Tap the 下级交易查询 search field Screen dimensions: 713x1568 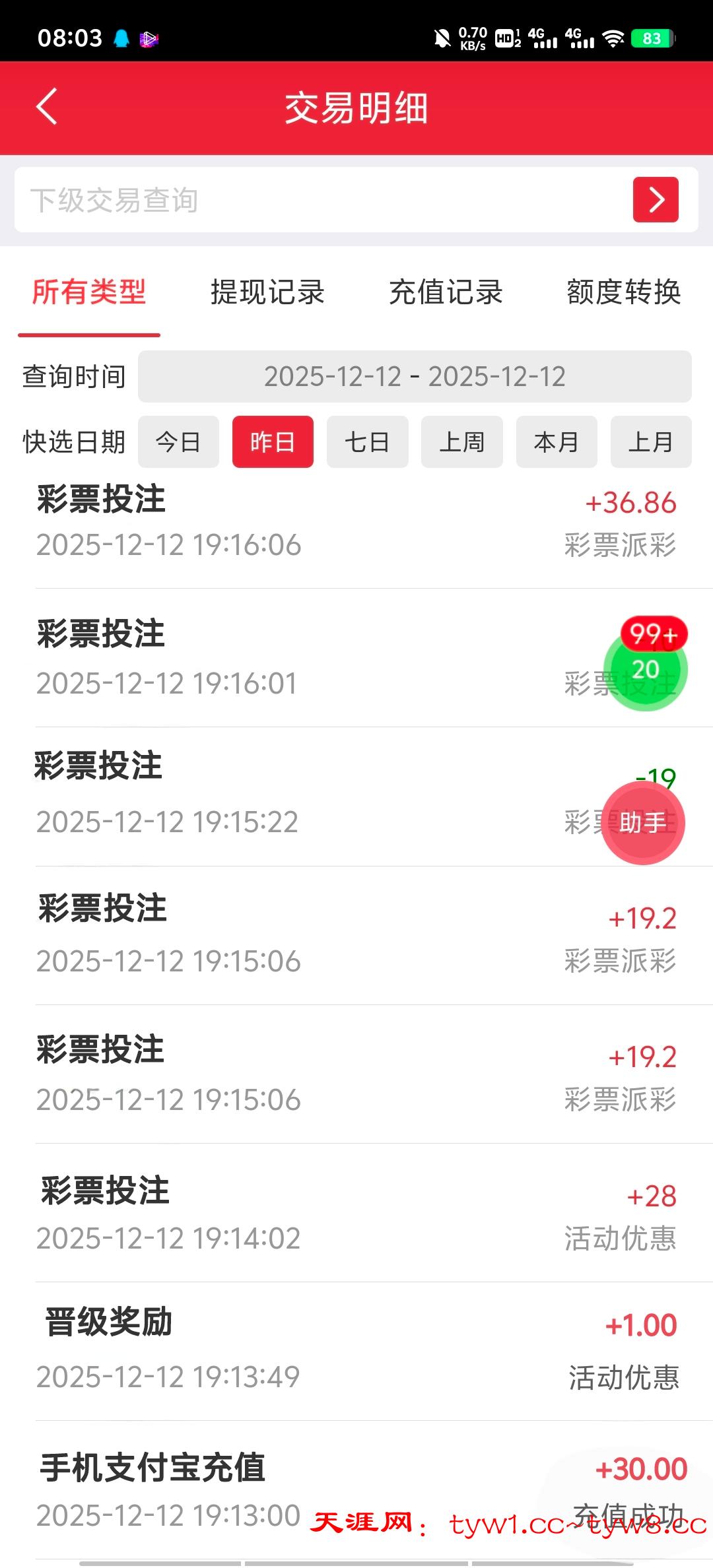pyautogui.click(x=317, y=200)
